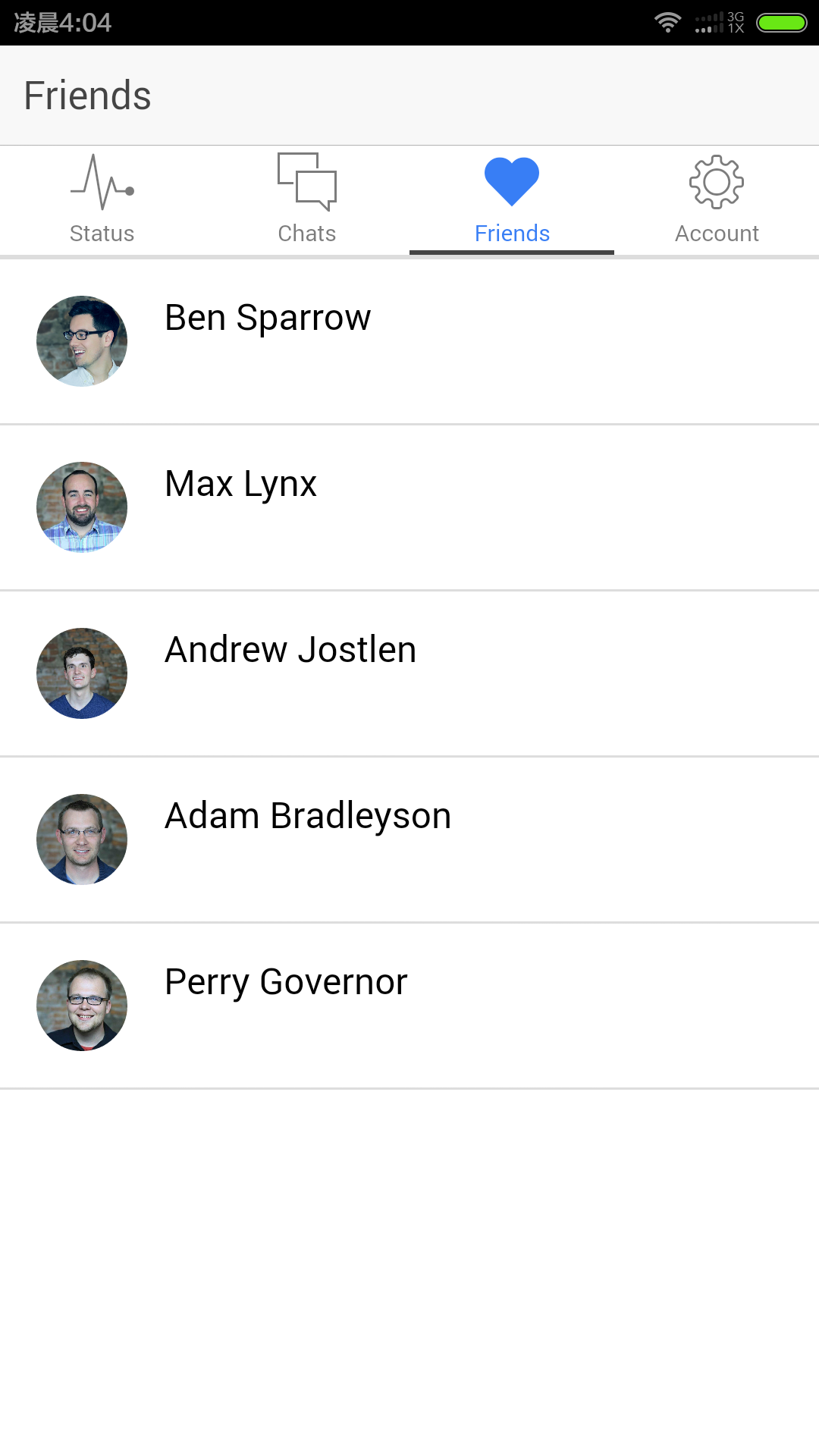Tap the battery indicator

(x=781, y=23)
